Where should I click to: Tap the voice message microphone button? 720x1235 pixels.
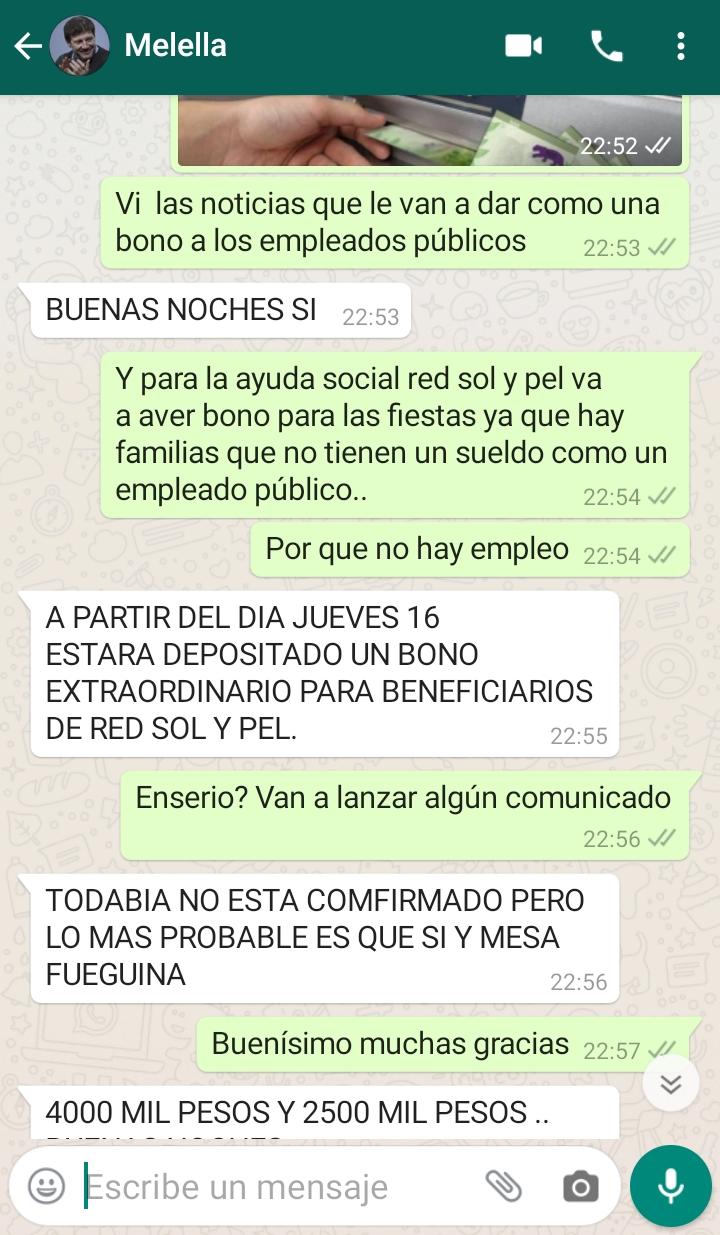click(671, 1187)
